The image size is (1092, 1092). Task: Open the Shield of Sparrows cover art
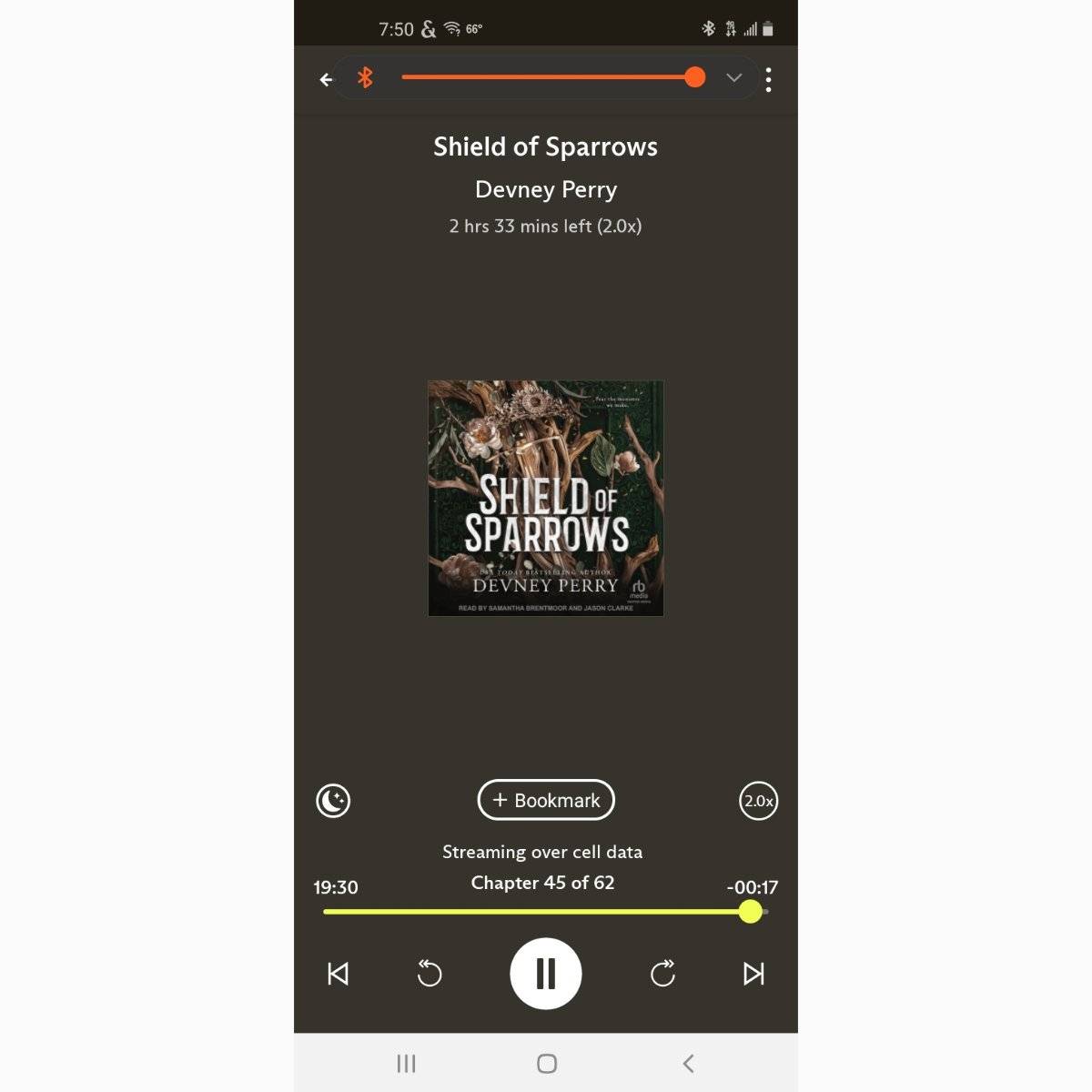[x=546, y=498]
